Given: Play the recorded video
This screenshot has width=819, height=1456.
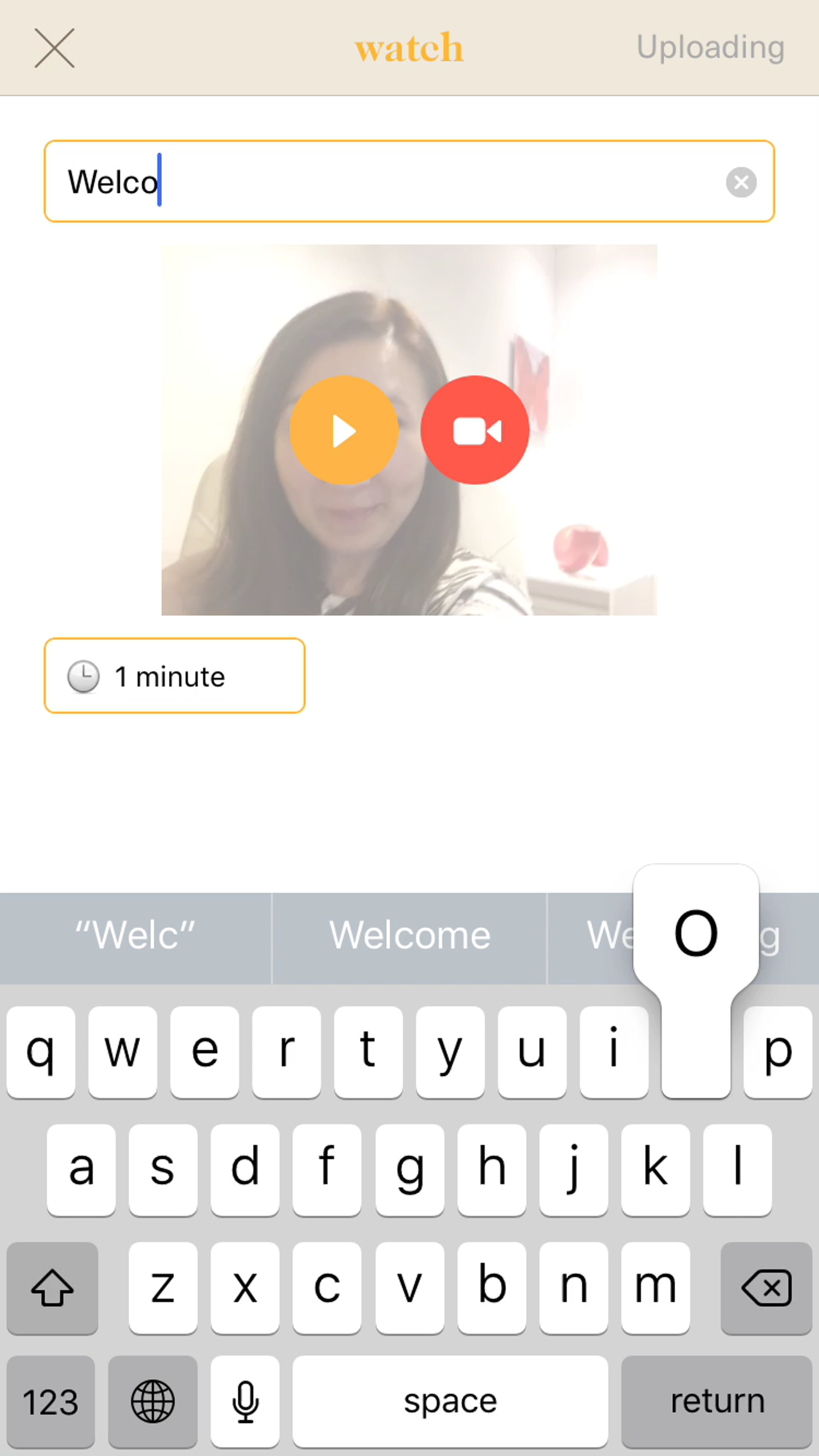Looking at the screenshot, I should pos(344,430).
